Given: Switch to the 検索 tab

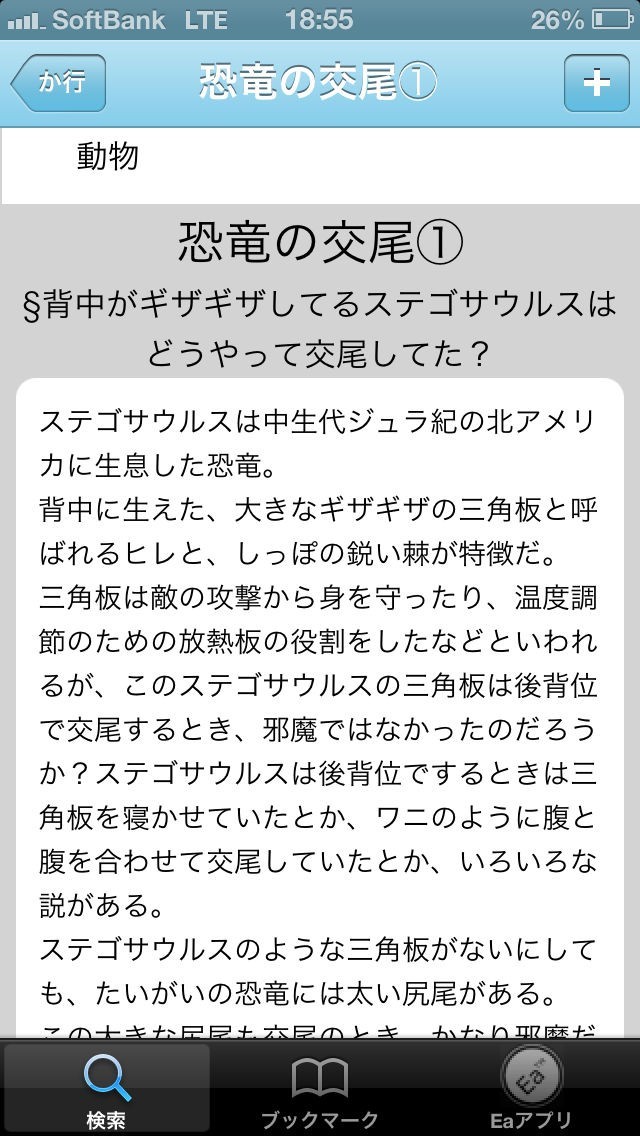Looking at the screenshot, I should tap(106, 1090).
